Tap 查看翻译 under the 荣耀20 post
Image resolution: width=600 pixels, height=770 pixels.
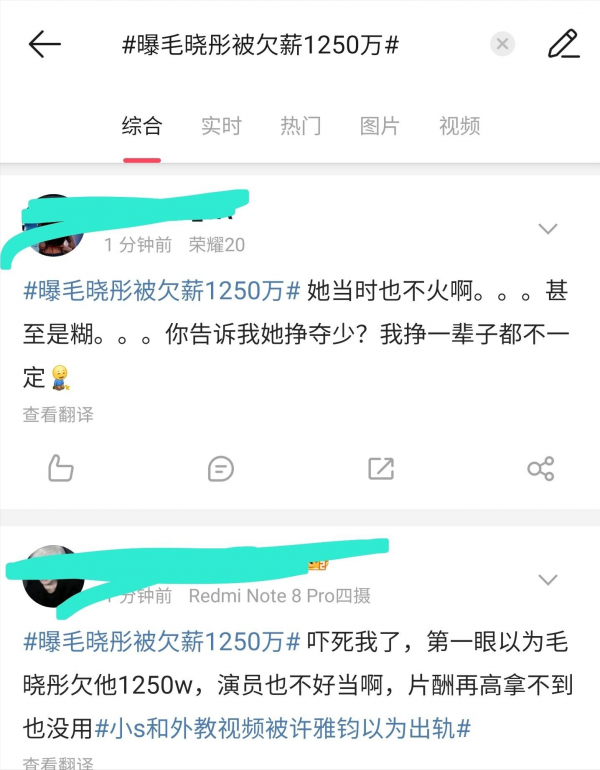pos(58,414)
